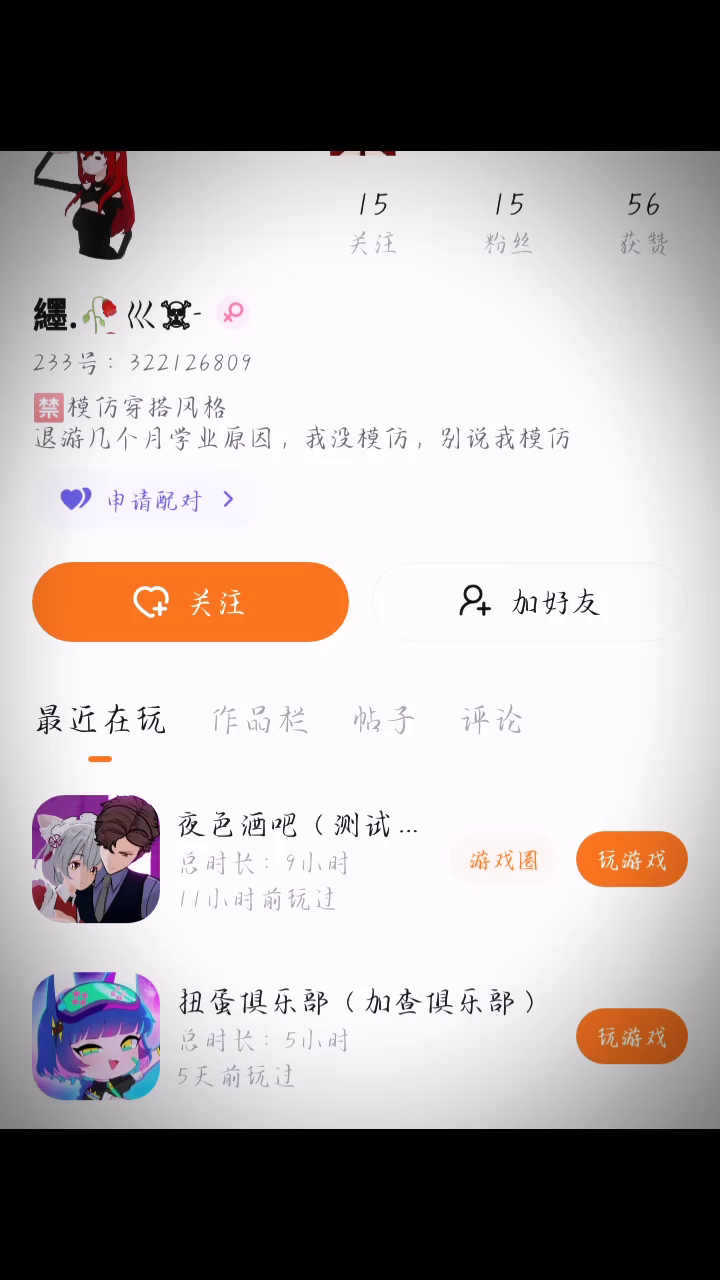Image resolution: width=720 pixels, height=1280 pixels.
Task: Play 扭蛋俱乐部 with 玩游戏 button
Action: click(631, 1037)
